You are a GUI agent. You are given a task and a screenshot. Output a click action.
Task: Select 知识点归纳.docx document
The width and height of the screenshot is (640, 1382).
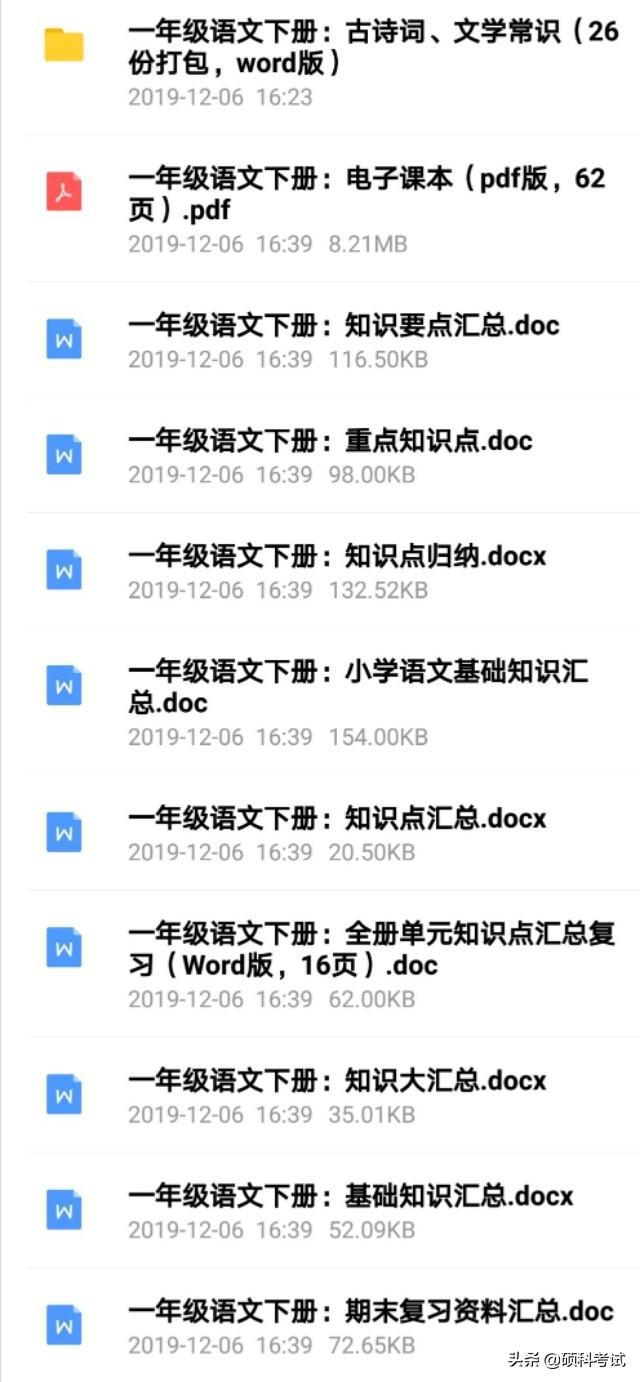coord(337,556)
